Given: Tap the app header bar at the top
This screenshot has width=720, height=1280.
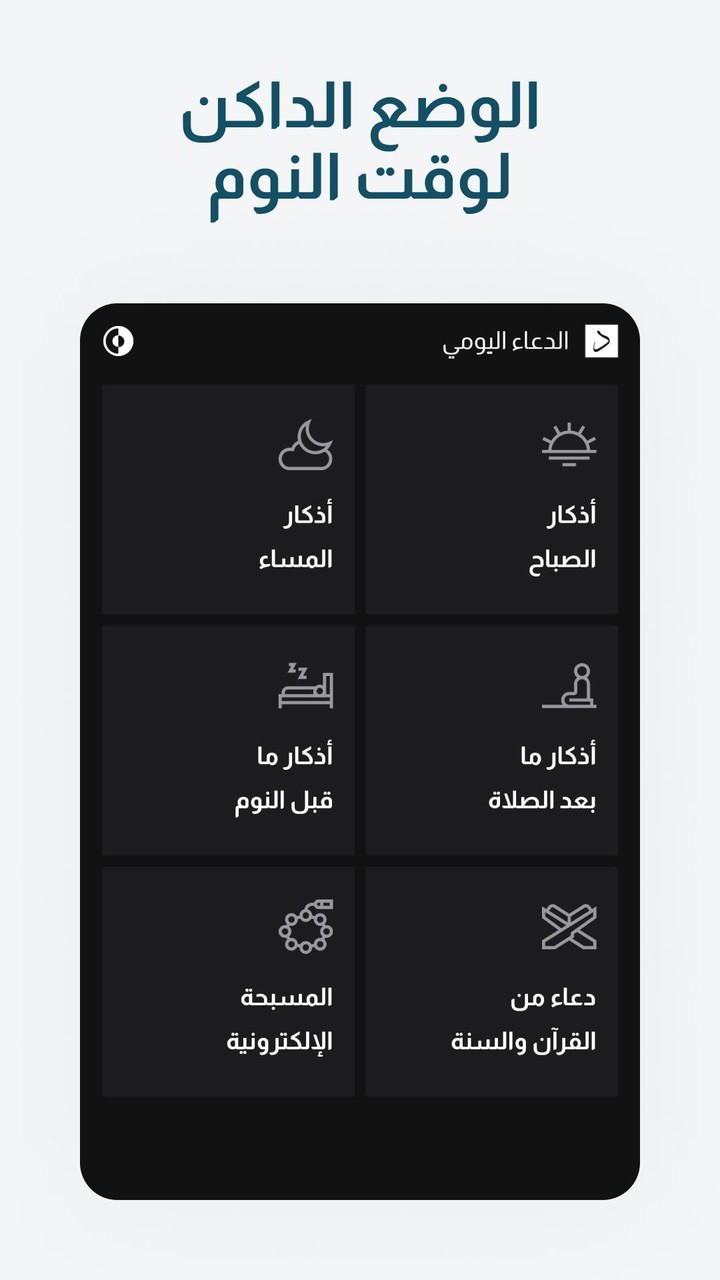Looking at the screenshot, I should [x=360, y=341].
